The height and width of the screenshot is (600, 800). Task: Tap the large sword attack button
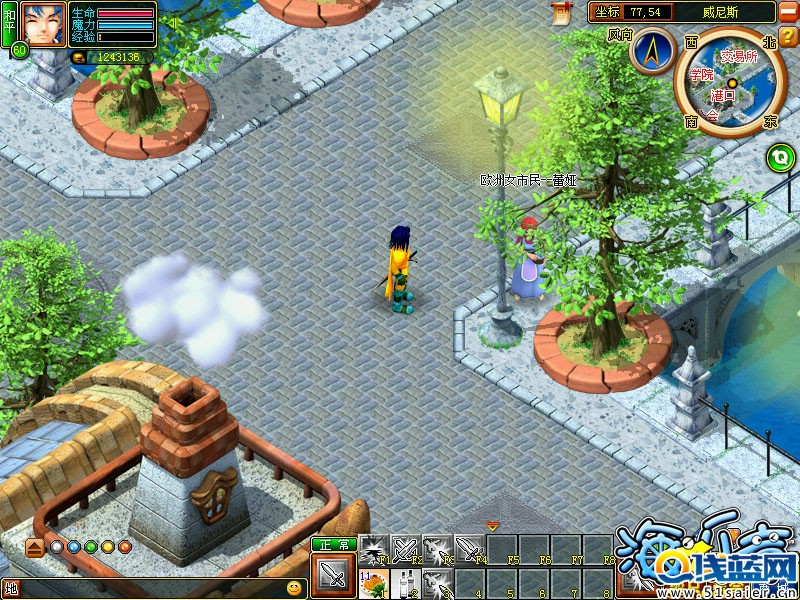pyautogui.click(x=333, y=576)
